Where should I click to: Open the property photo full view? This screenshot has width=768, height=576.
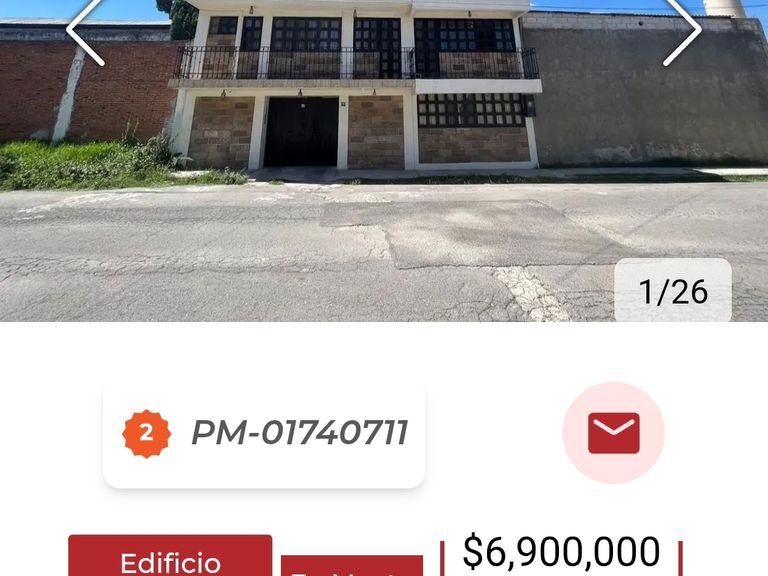click(x=384, y=160)
